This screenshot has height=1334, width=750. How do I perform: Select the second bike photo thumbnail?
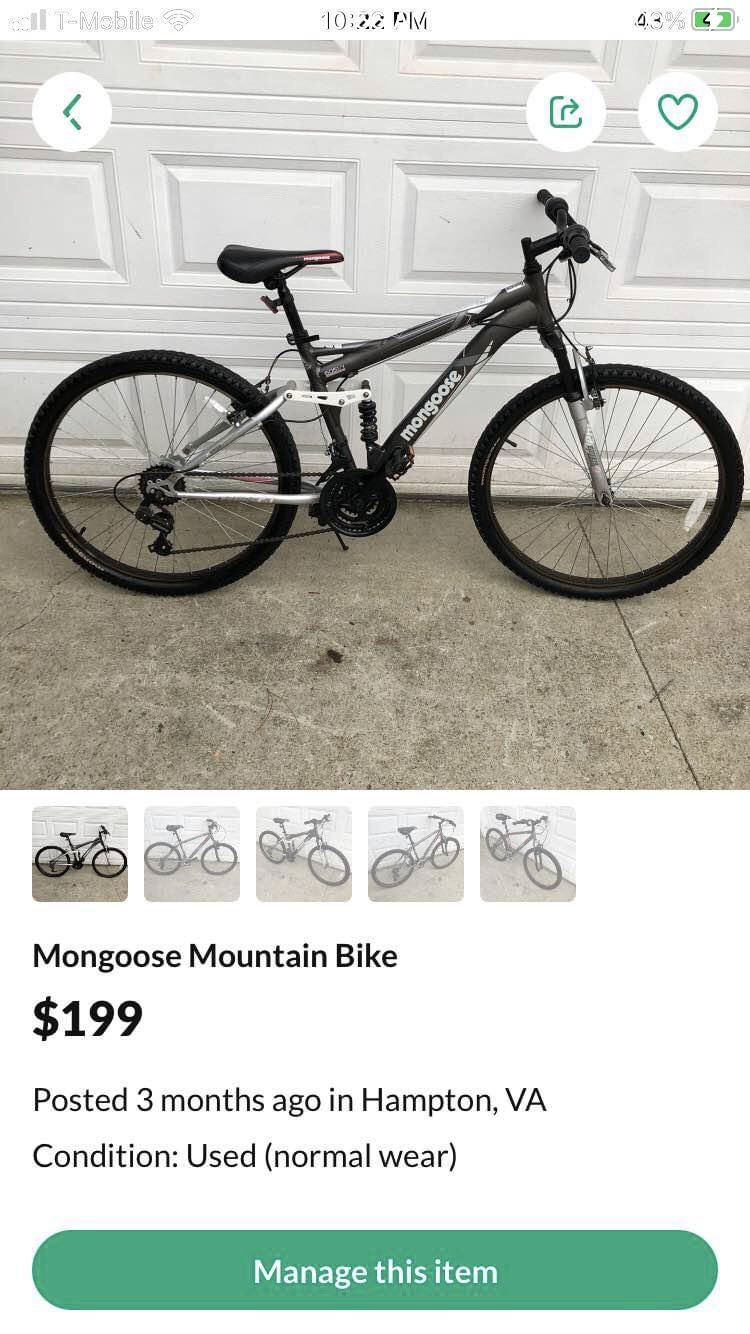point(192,854)
